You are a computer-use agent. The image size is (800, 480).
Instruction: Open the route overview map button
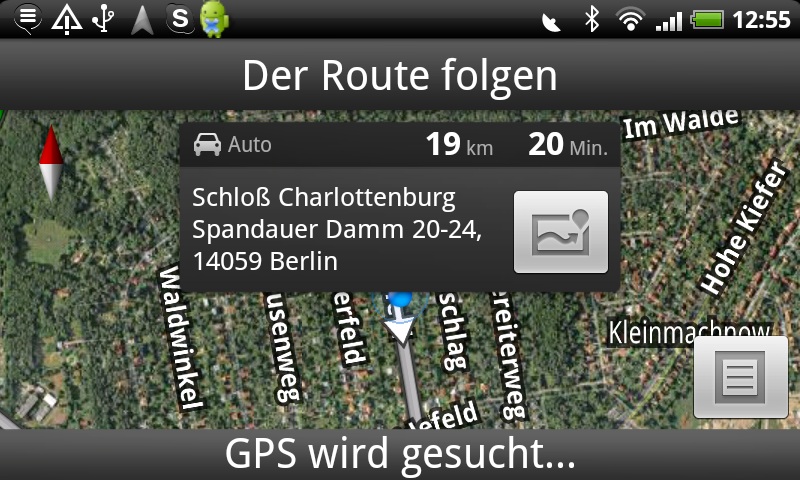click(560, 232)
